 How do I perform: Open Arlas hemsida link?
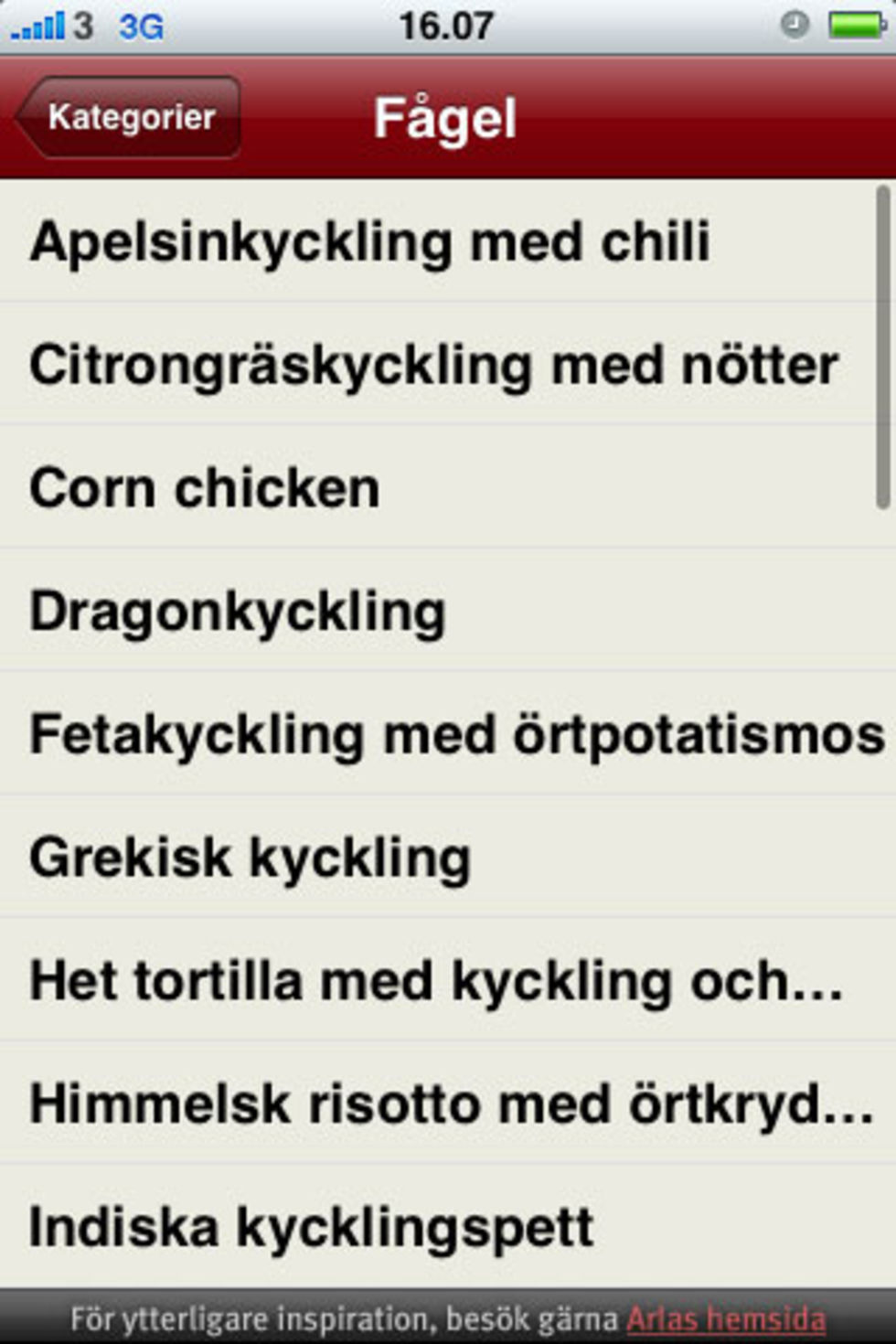725,1319
